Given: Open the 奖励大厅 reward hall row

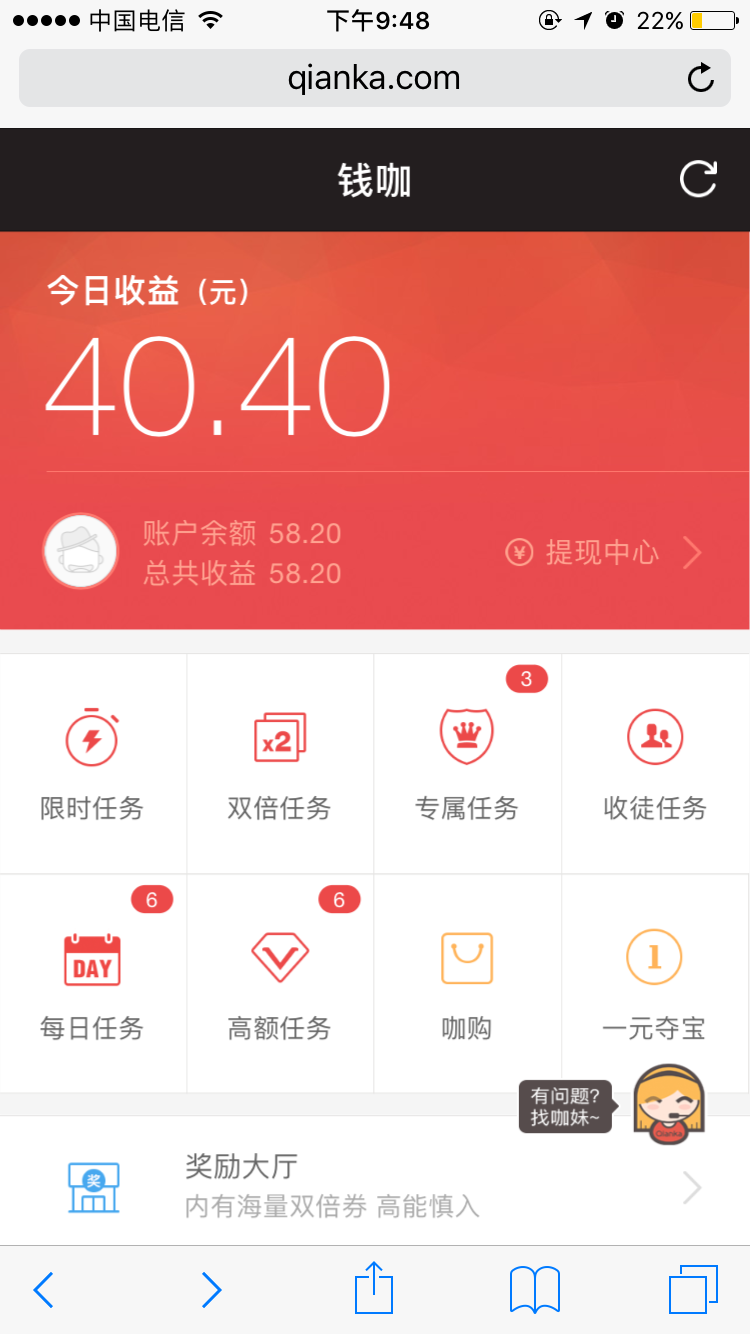Looking at the screenshot, I should tap(374, 1186).
